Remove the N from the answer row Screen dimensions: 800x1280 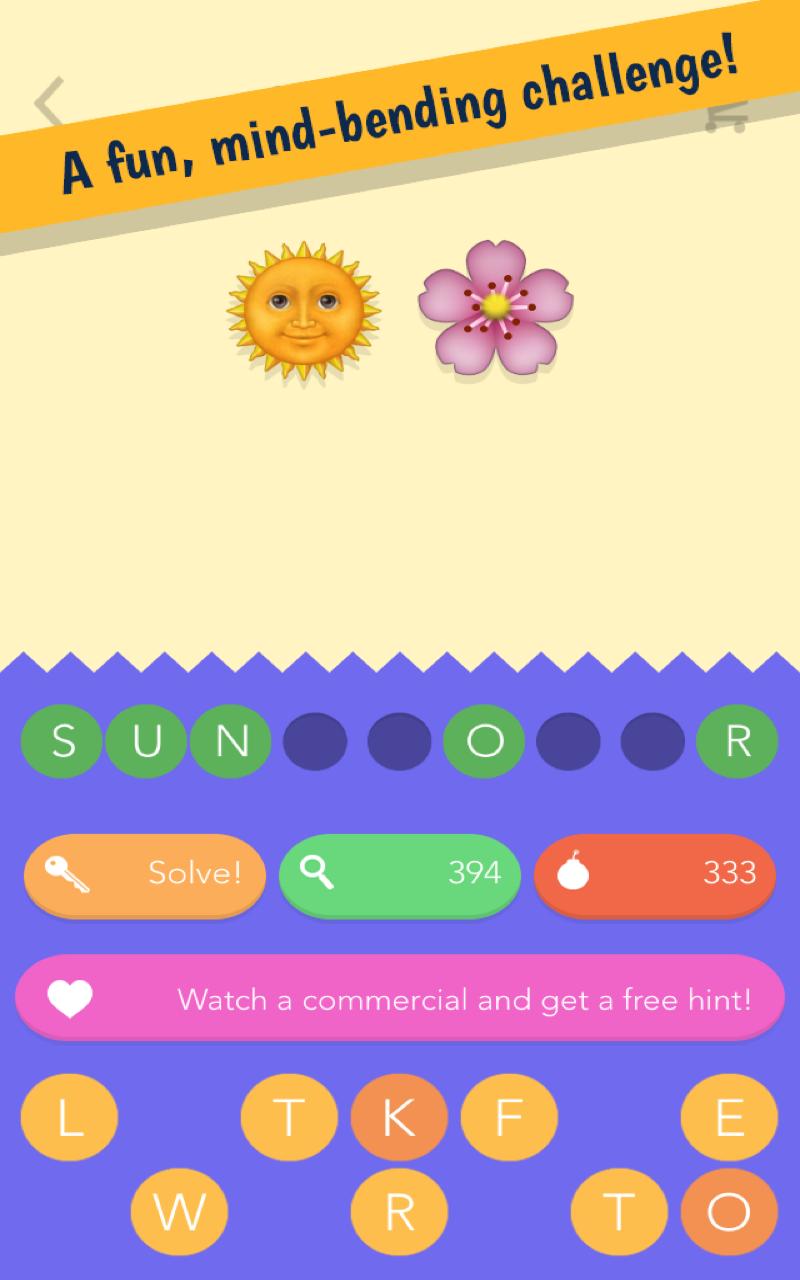tap(231, 741)
